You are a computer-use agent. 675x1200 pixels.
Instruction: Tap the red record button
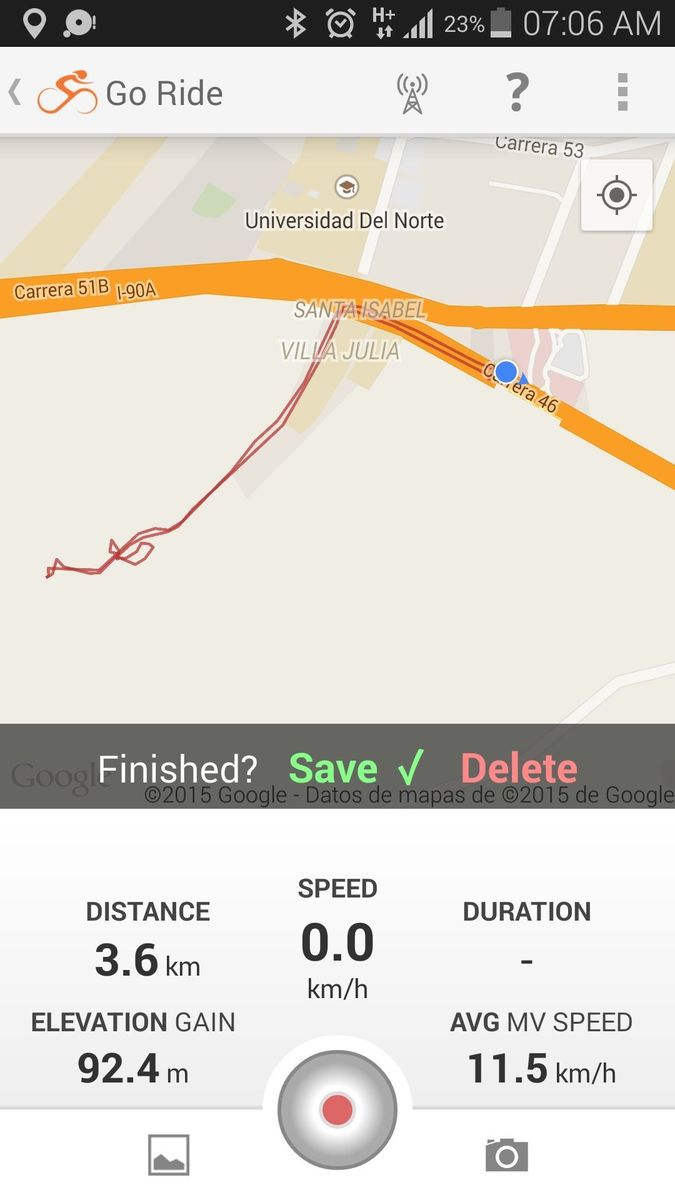click(x=338, y=1109)
